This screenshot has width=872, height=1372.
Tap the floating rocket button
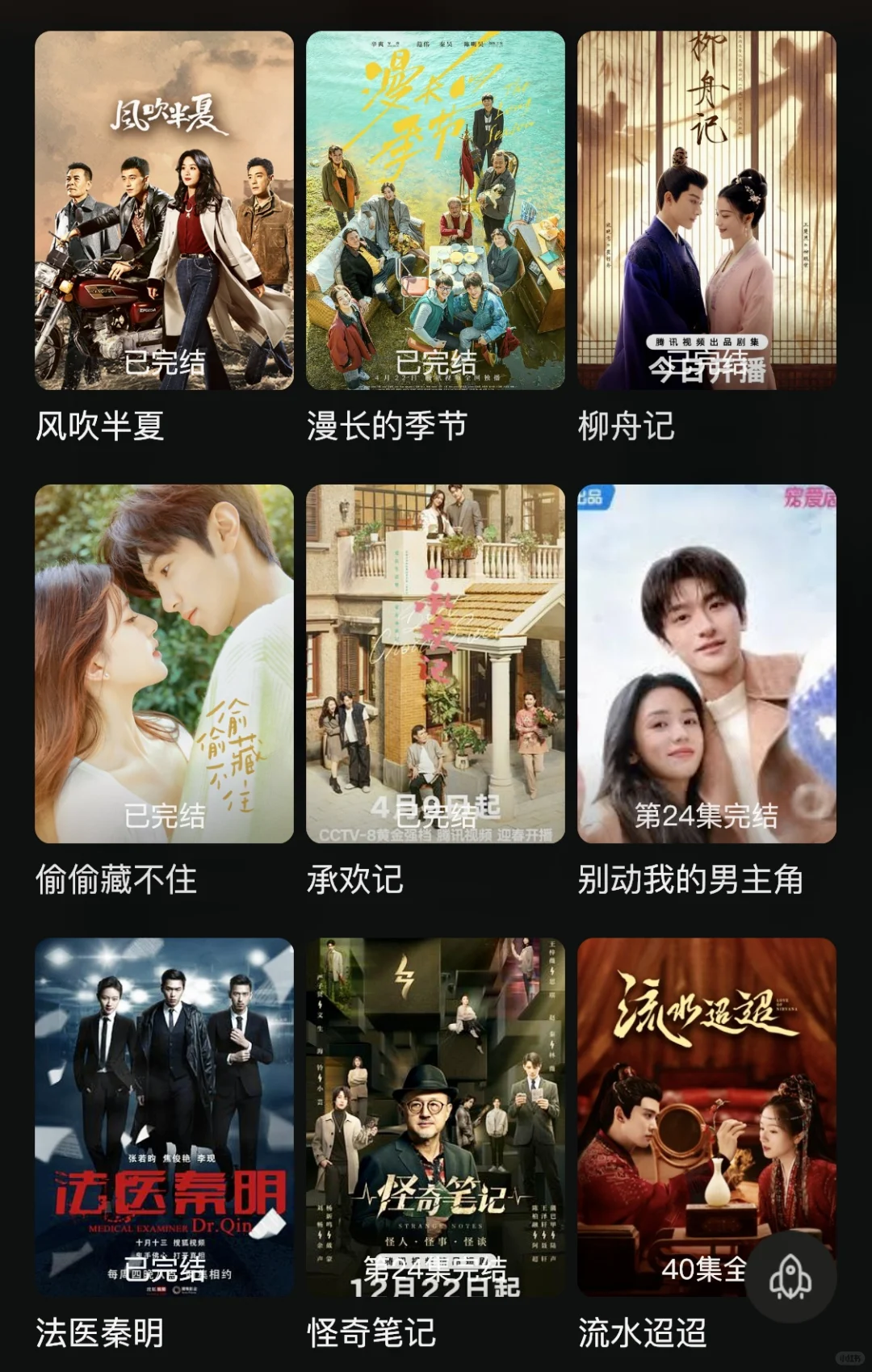(x=790, y=1278)
